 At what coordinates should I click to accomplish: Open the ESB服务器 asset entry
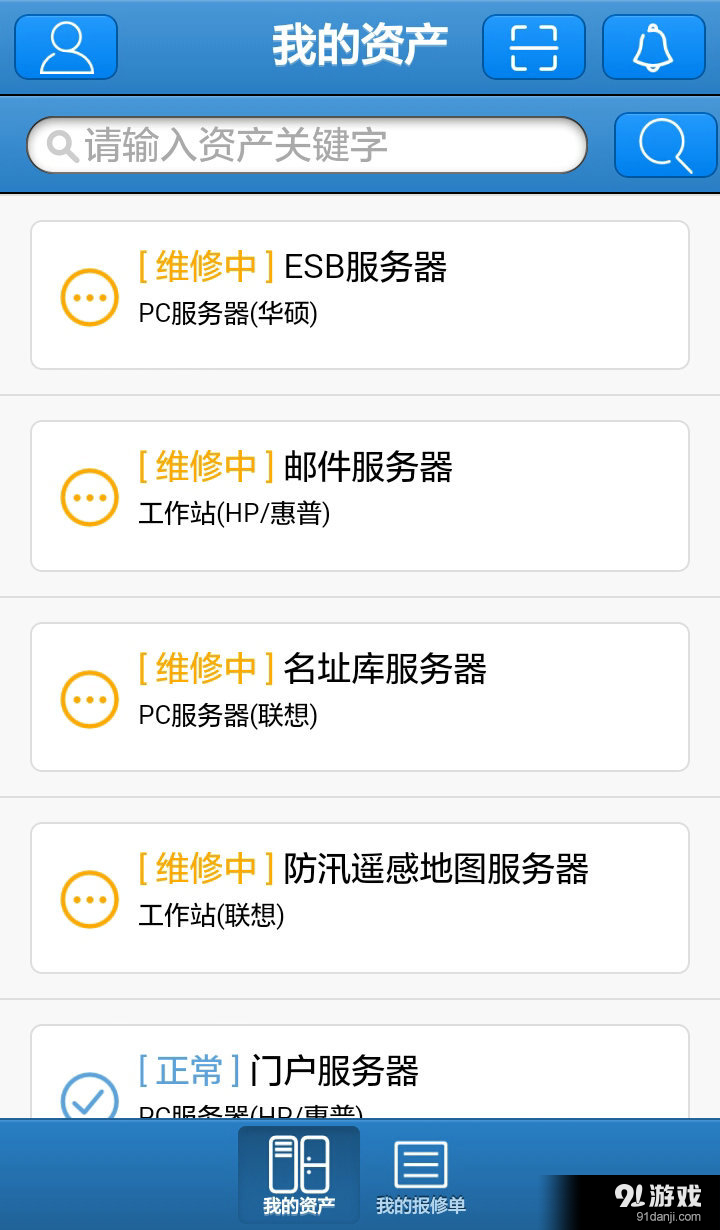point(360,295)
